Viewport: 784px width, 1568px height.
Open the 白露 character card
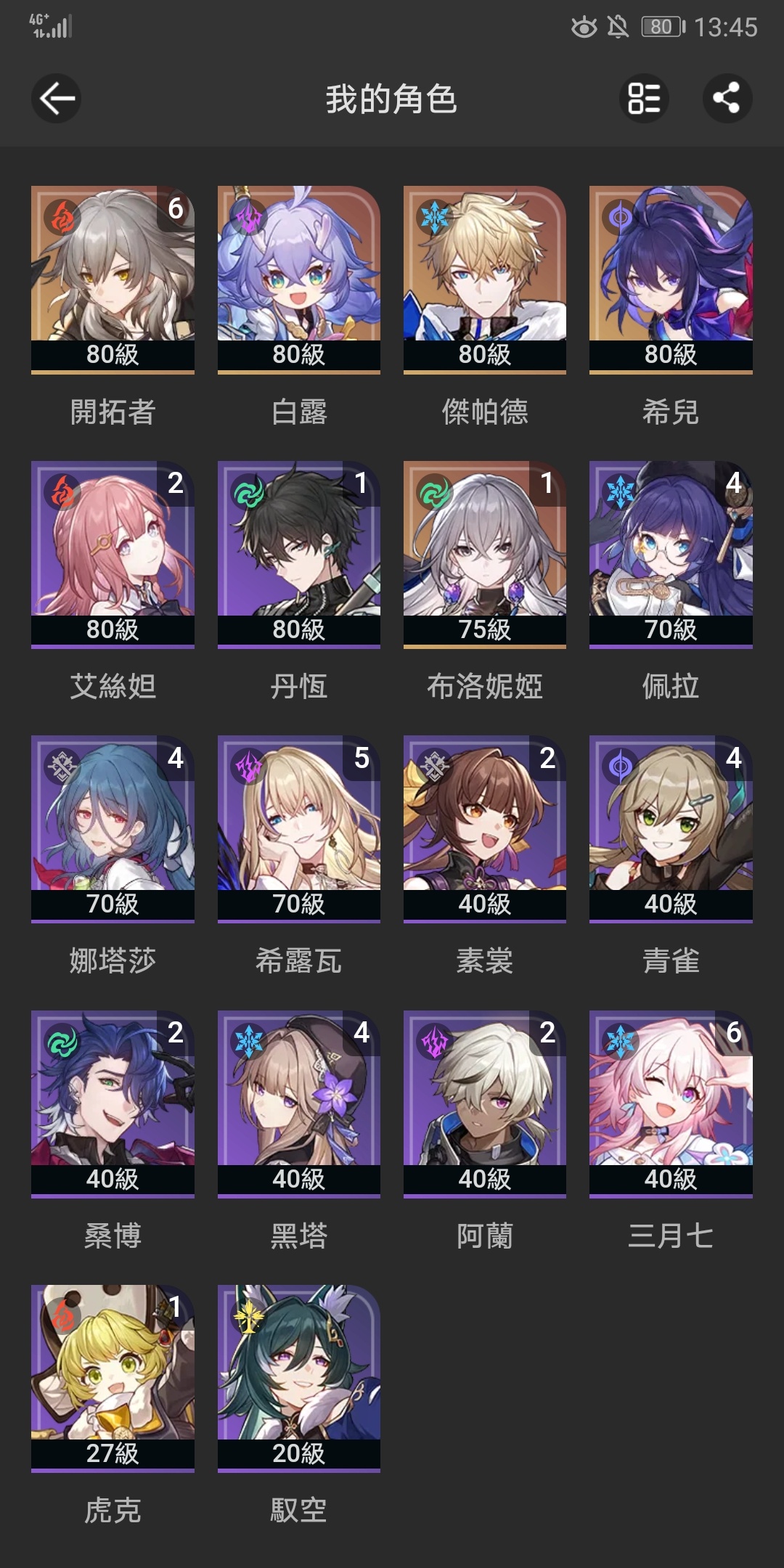[x=298, y=279]
